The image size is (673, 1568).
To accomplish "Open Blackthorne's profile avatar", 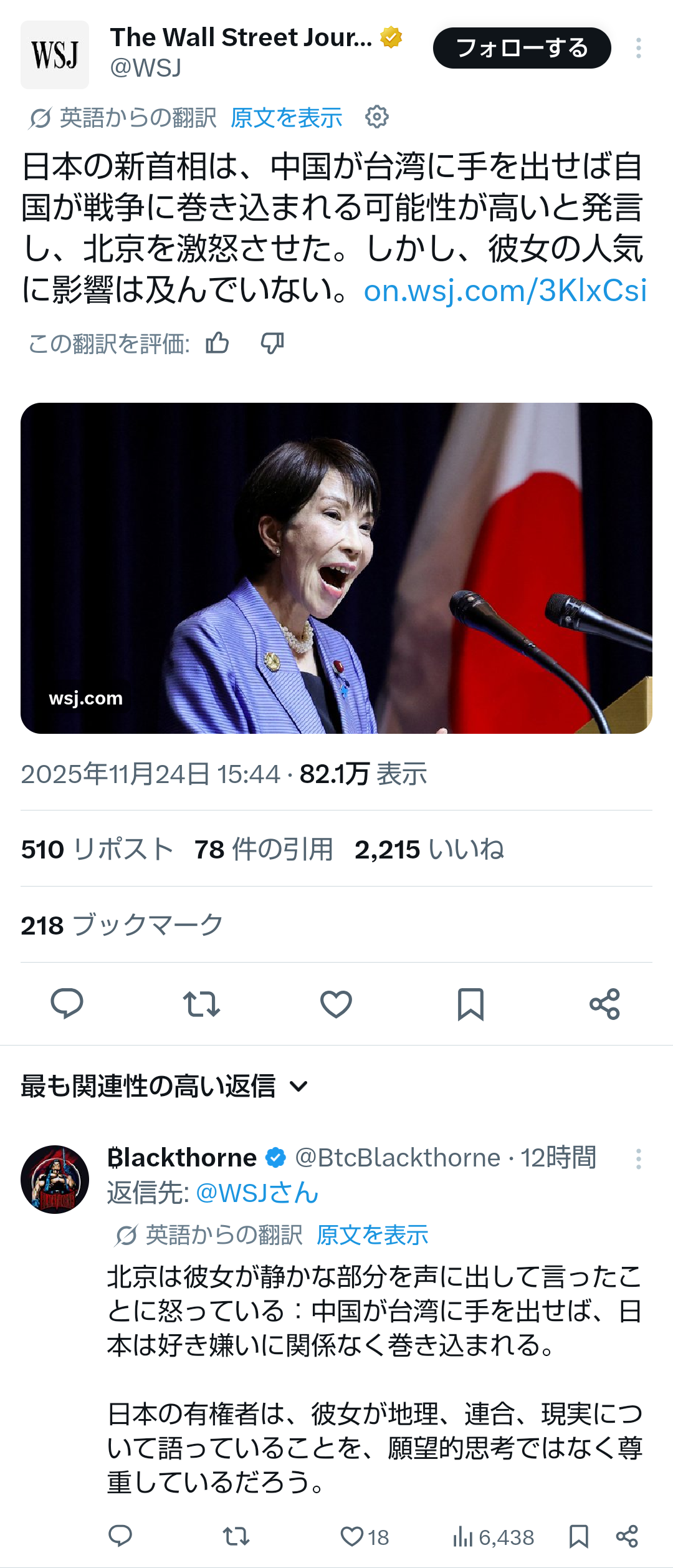I will click(55, 1179).
